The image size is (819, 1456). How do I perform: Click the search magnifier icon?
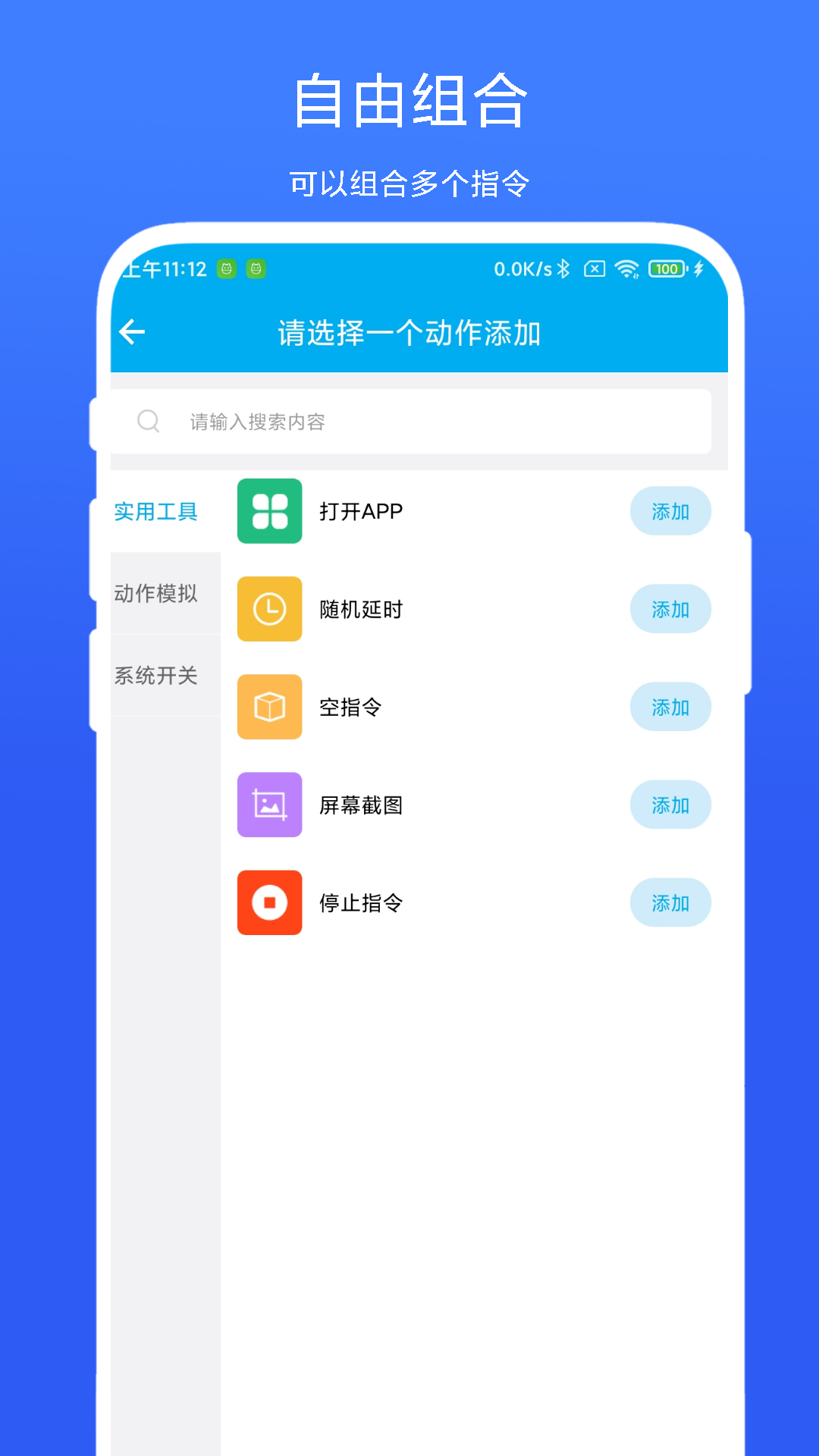coord(149,422)
